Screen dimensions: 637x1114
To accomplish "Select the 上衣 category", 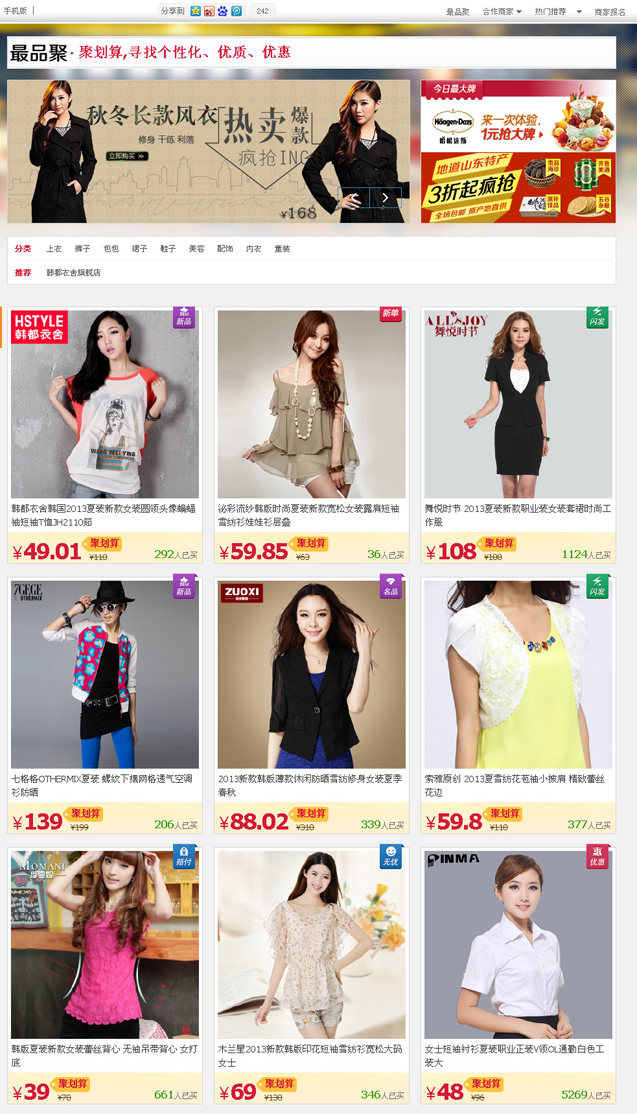I will click(x=54, y=248).
